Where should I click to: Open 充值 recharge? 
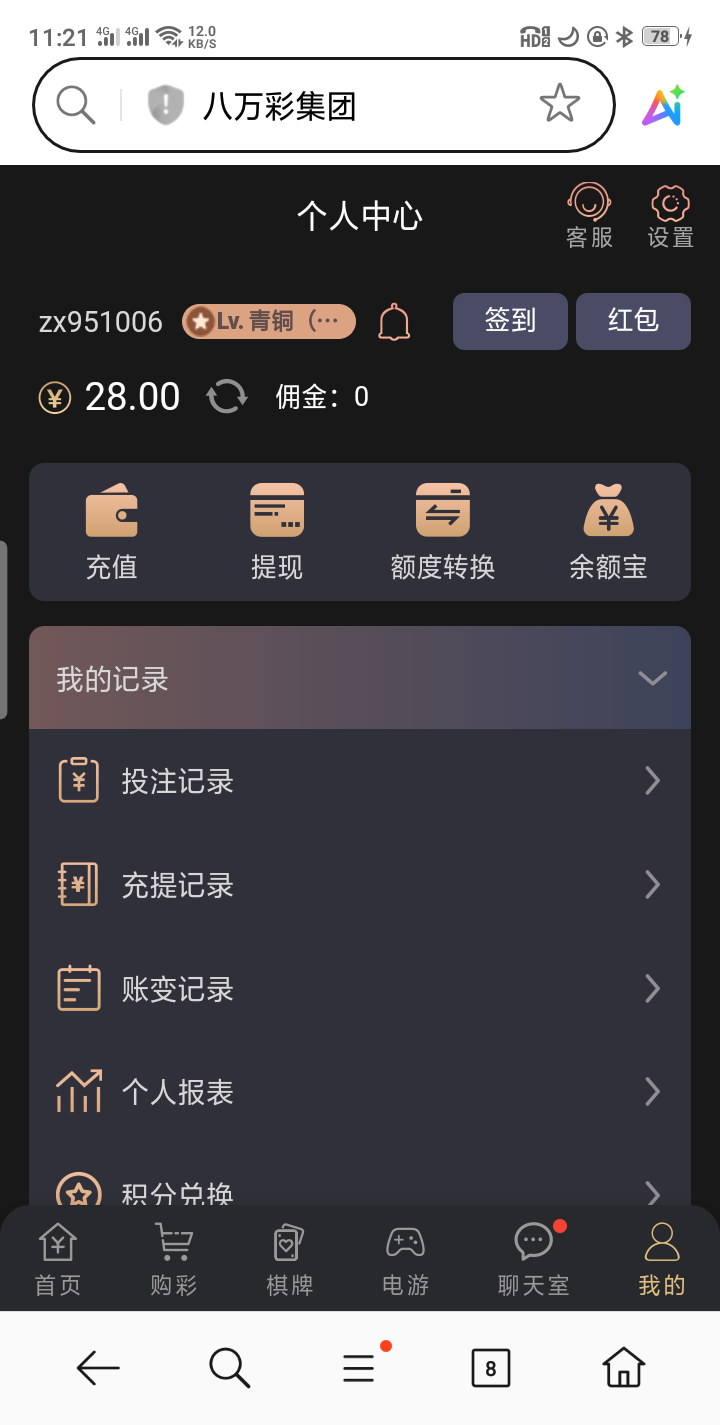111,532
